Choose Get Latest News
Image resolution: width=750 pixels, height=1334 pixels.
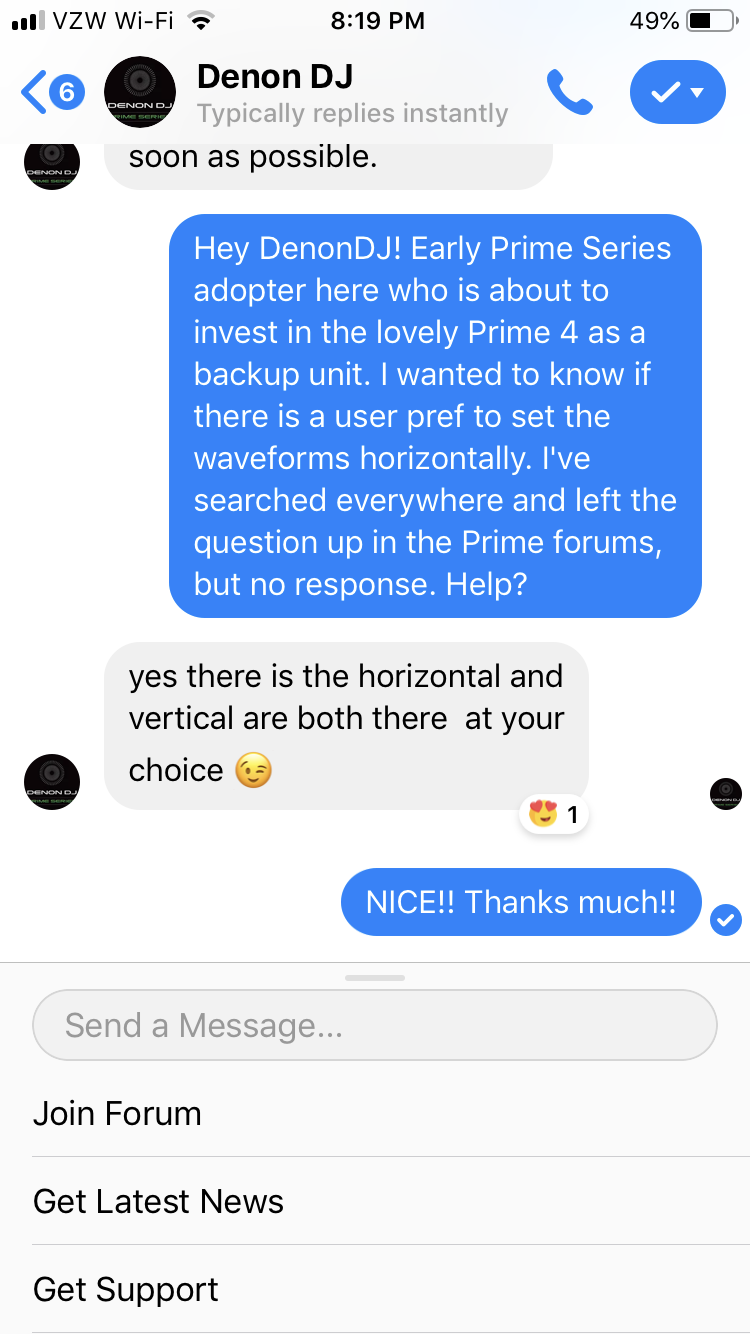pyautogui.click(x=375, y=1201)
